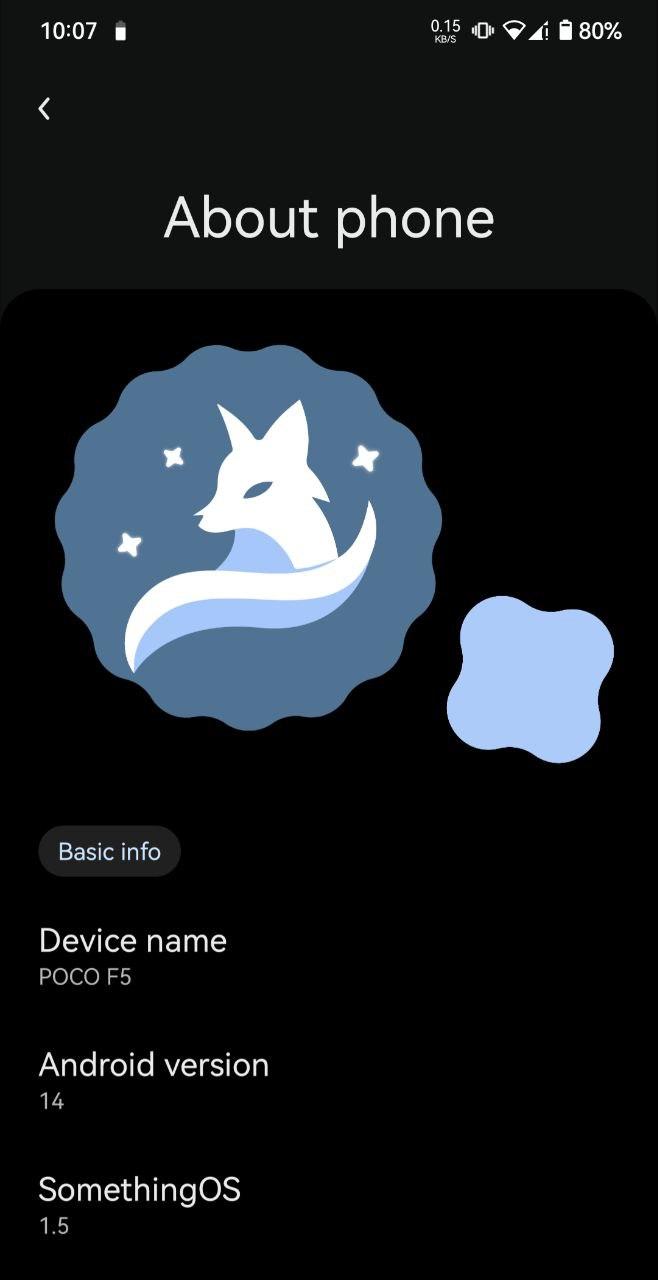Go back from About phone
Screen dimensions: 658x1280
[x=44, y=109]
